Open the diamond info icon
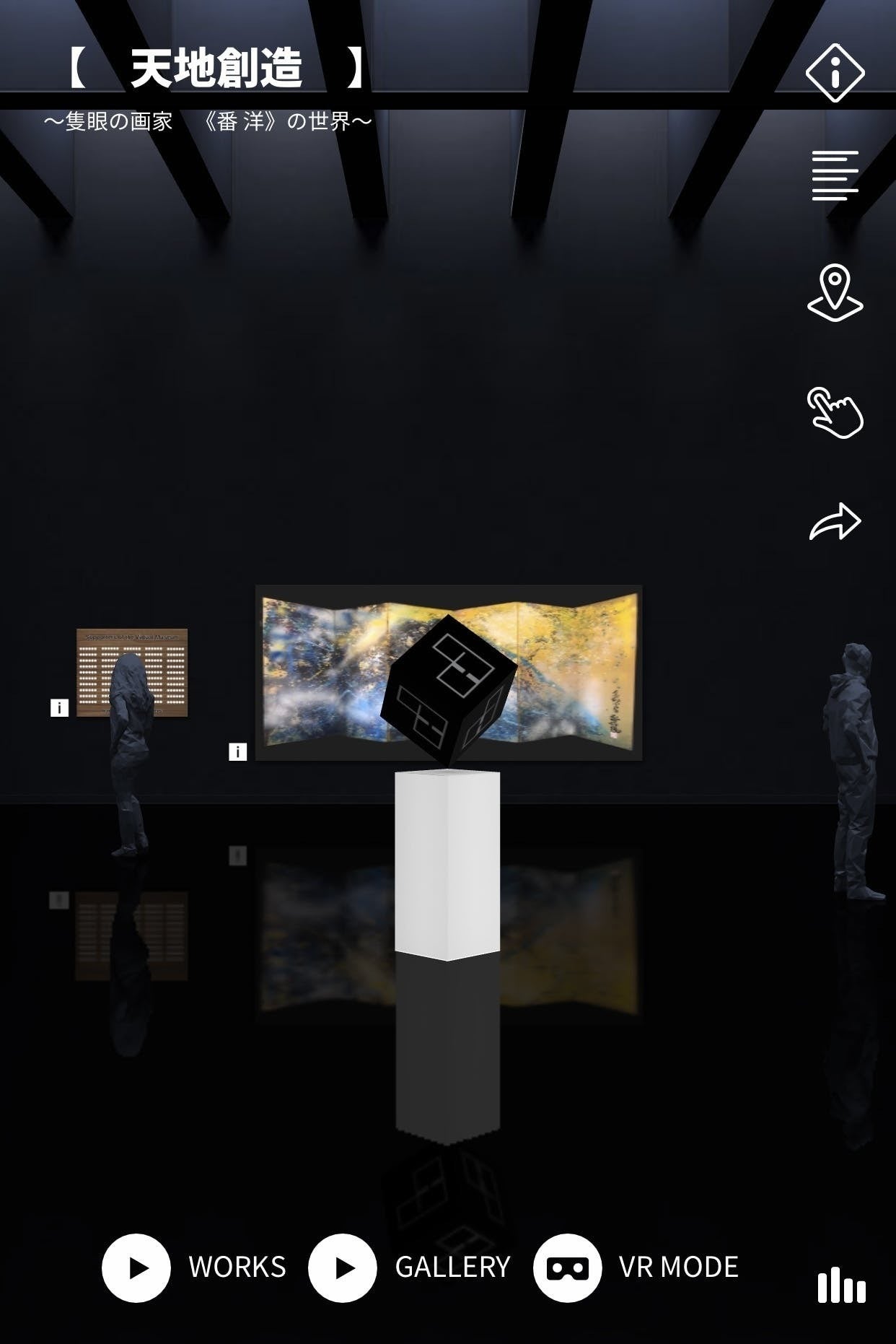 [x=835, y=73]
